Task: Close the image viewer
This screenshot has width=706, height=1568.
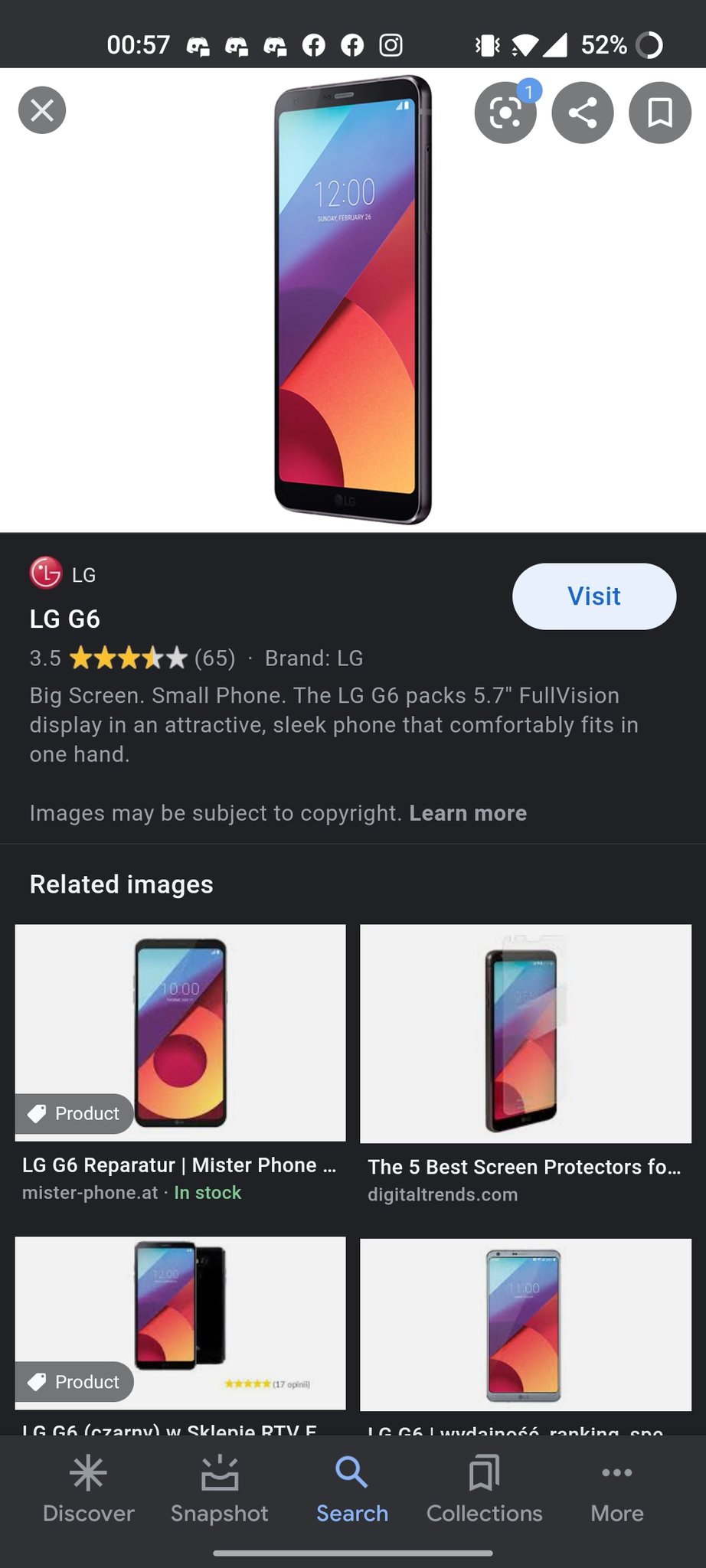Action: 42,111
